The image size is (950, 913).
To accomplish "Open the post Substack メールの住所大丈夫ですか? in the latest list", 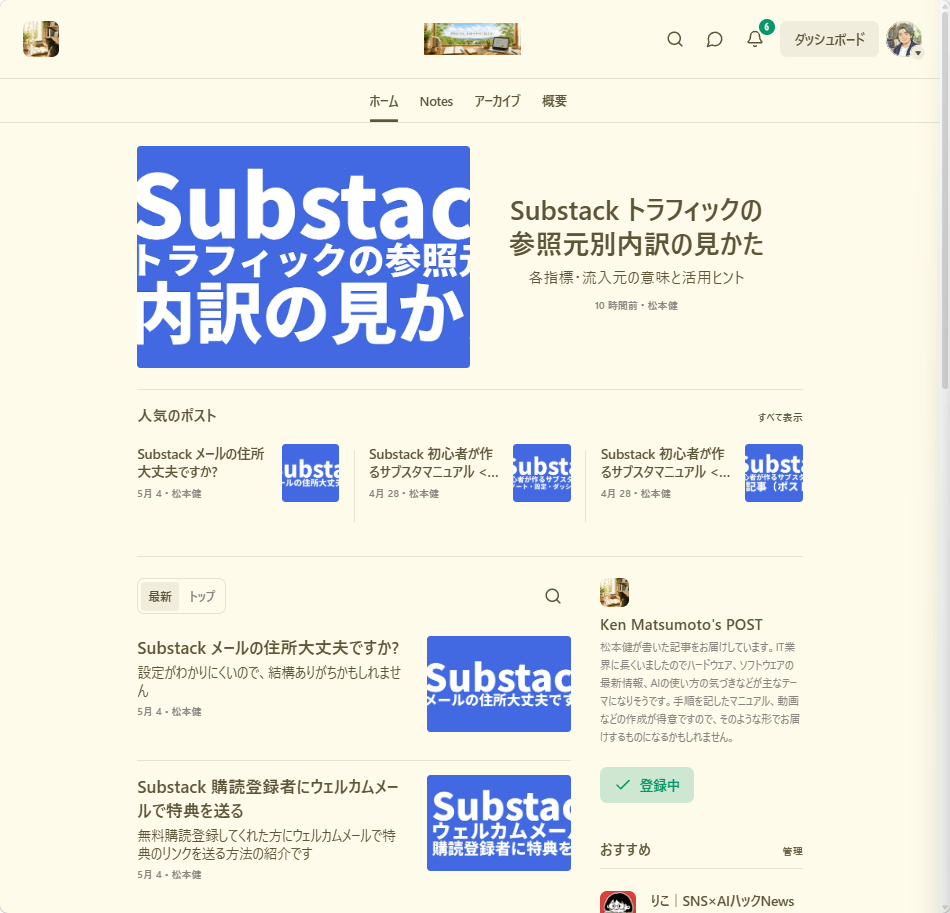I will tap(268, 648).
